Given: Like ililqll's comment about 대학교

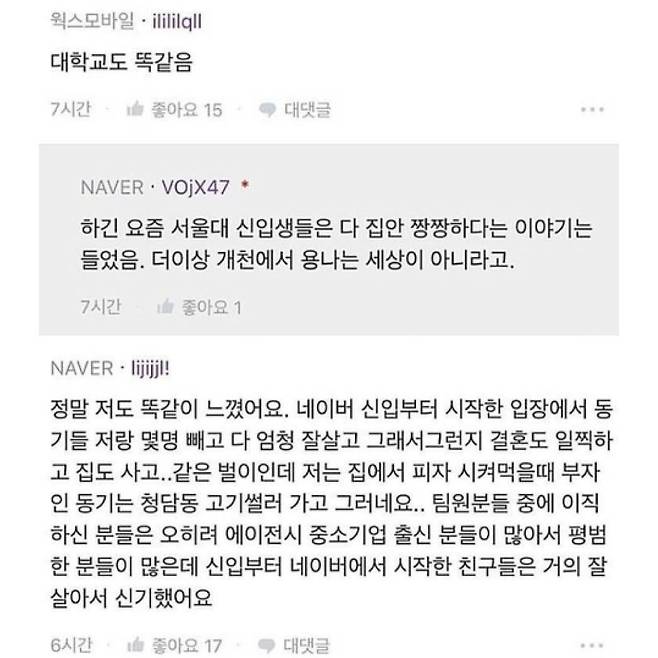Looking at the screenshot, I should point(174,110).
